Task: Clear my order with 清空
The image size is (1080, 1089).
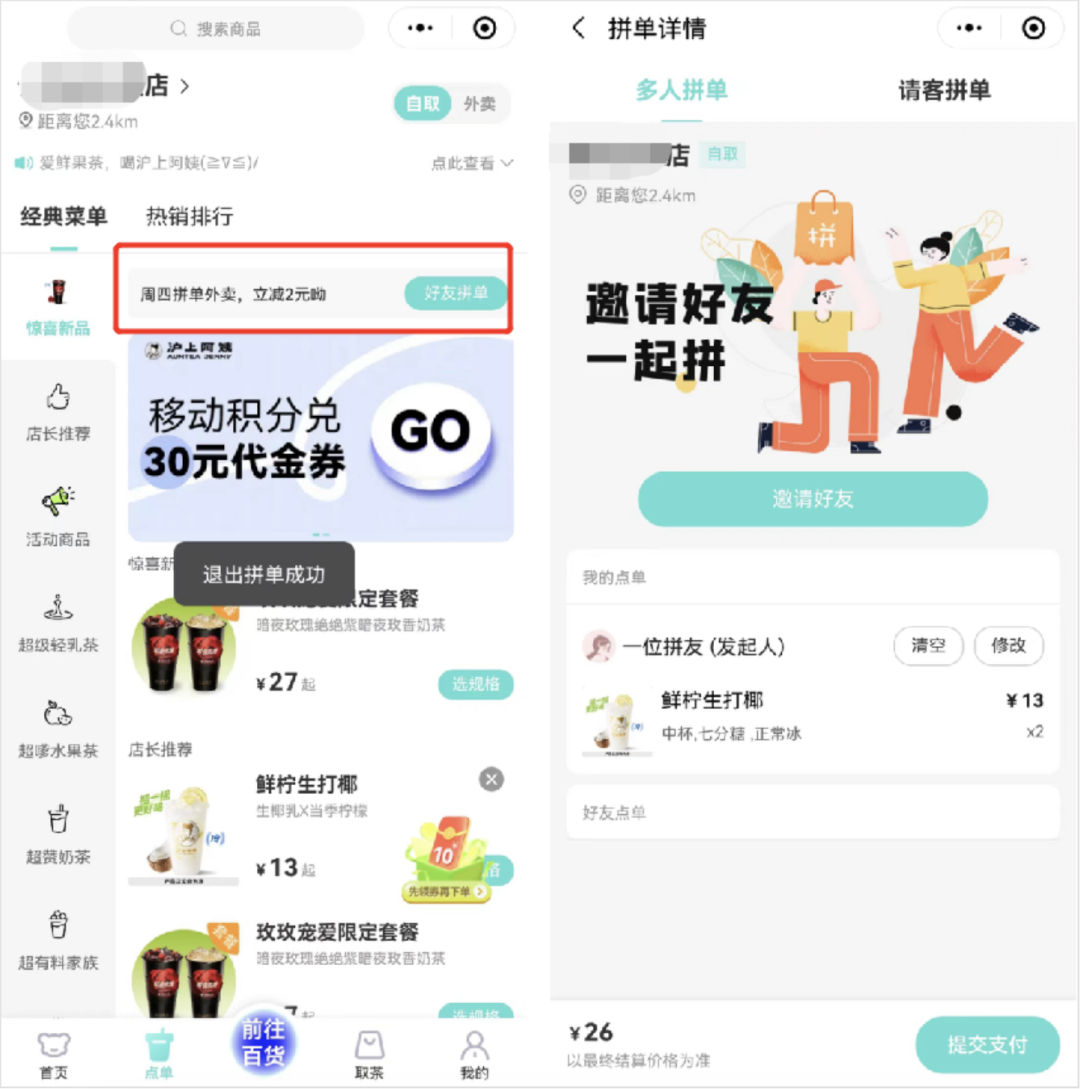Action: click(x=927, y=646)
